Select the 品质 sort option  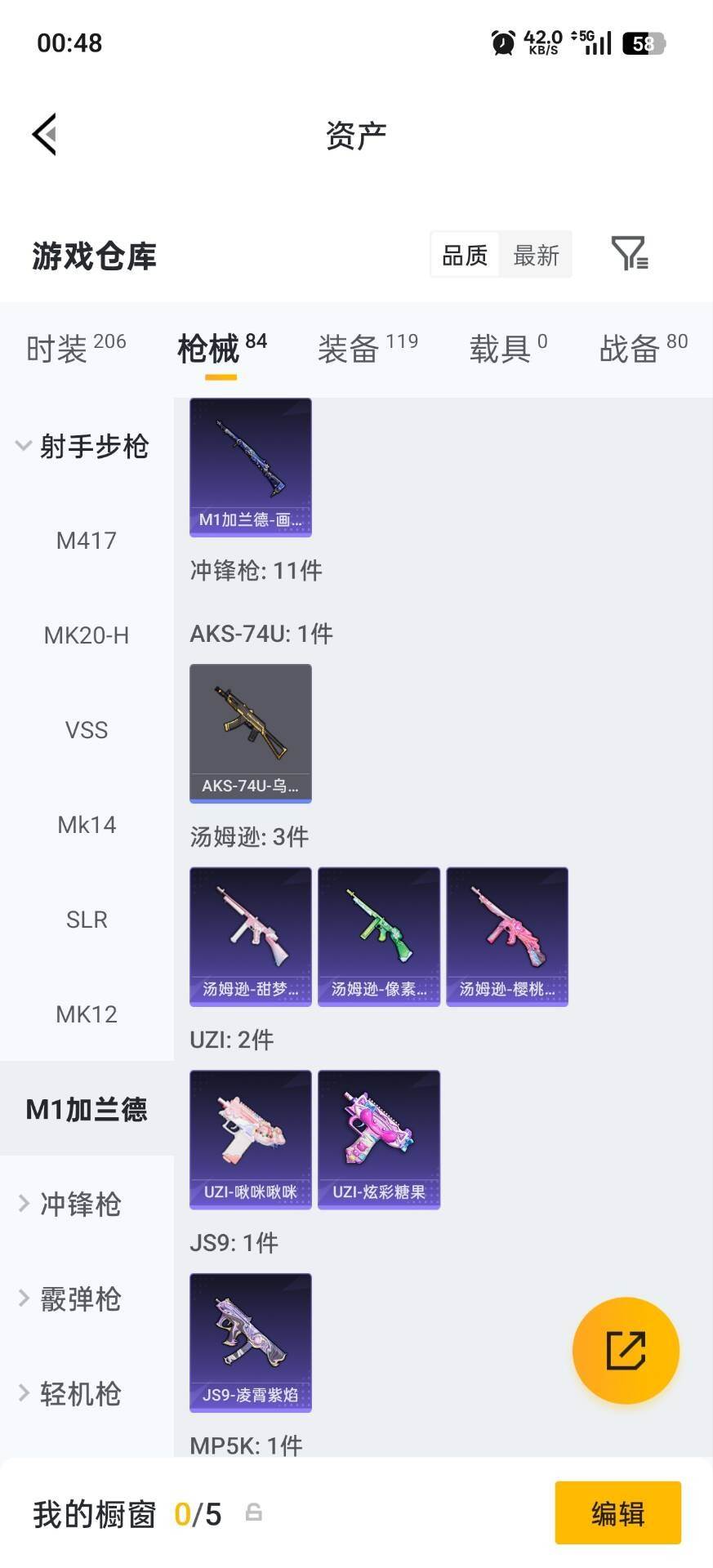click(465, 256)
